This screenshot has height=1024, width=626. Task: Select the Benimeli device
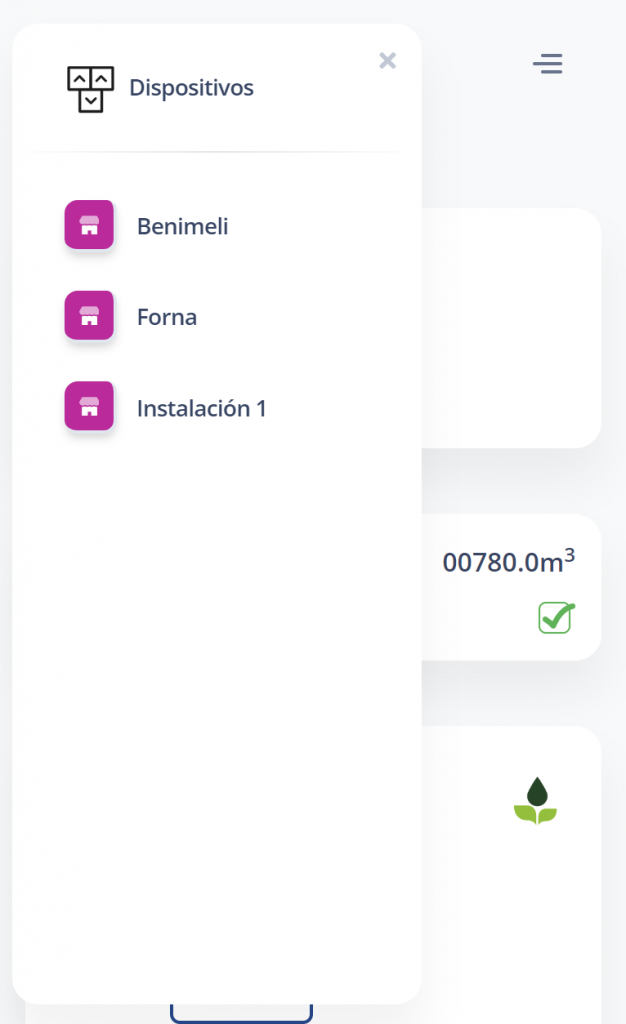click(182, 226)
